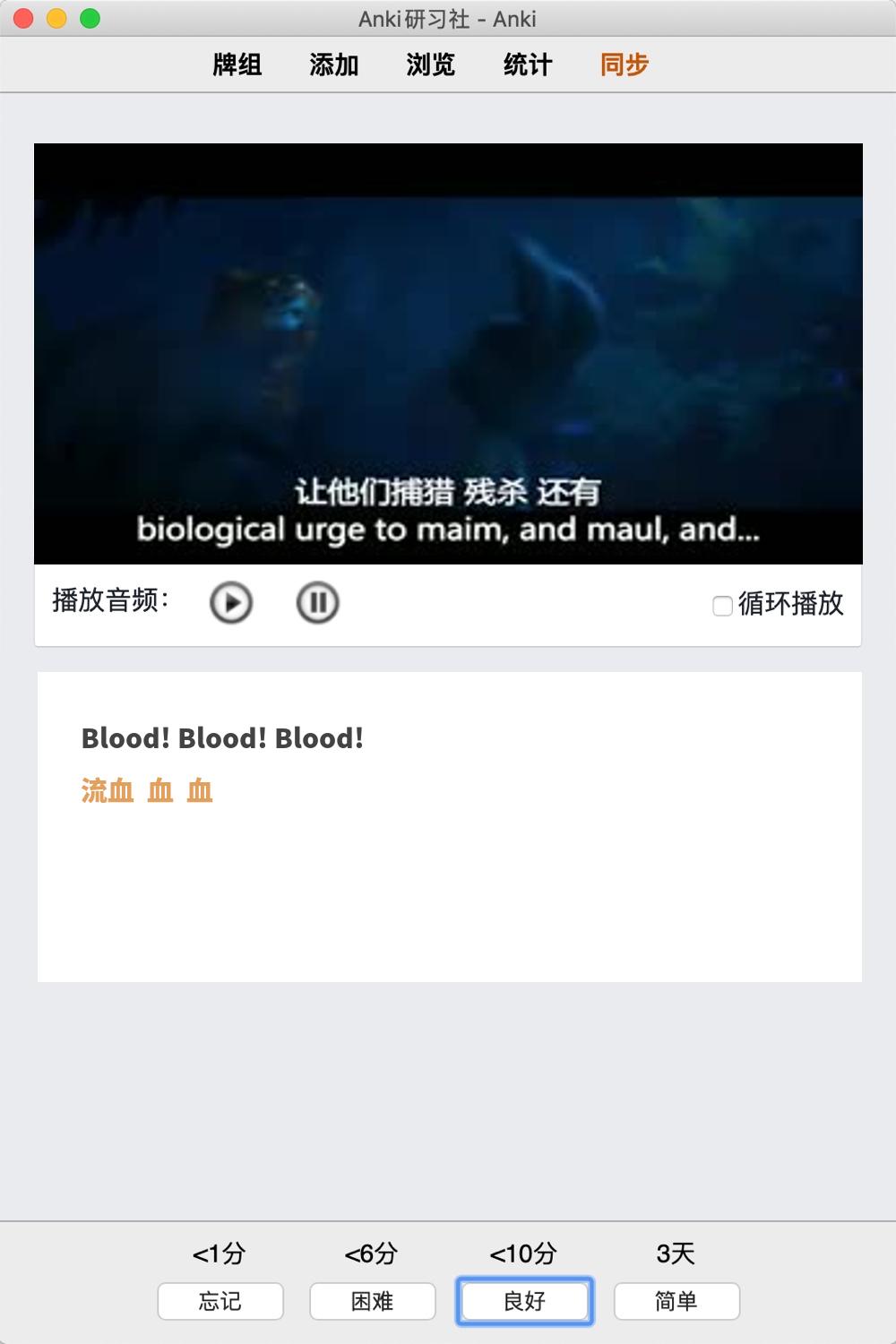Rate the card as 简单

(x=676, y=1301)
